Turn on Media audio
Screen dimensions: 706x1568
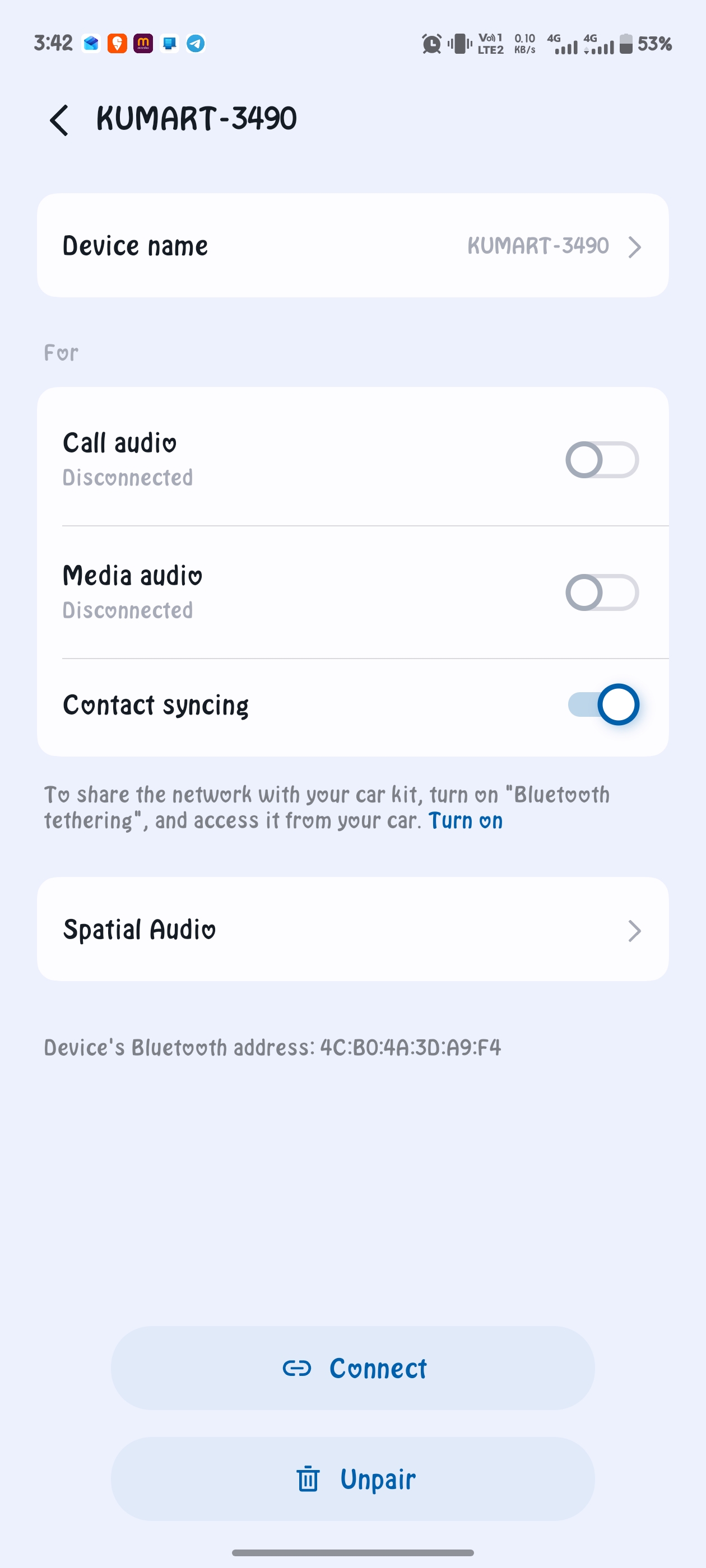click(601, 593)
